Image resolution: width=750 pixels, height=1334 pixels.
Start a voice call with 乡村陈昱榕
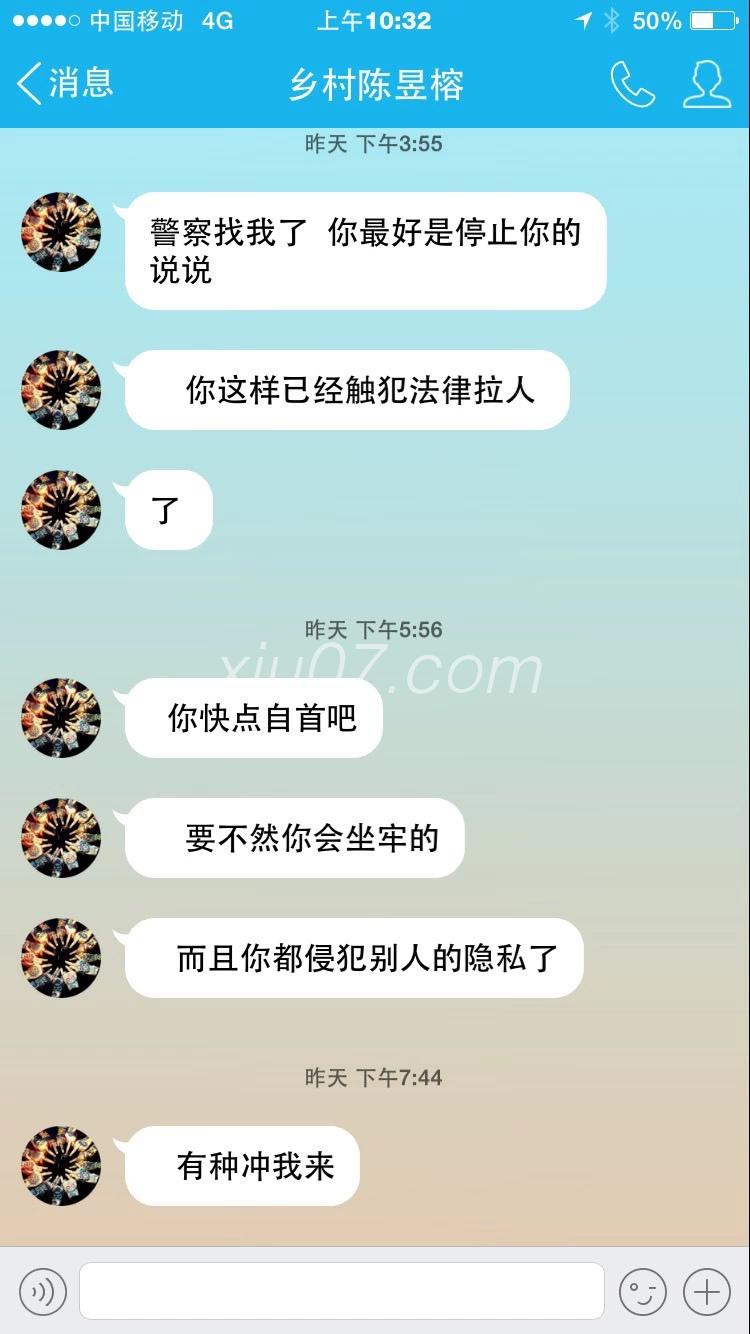(632, 85)
